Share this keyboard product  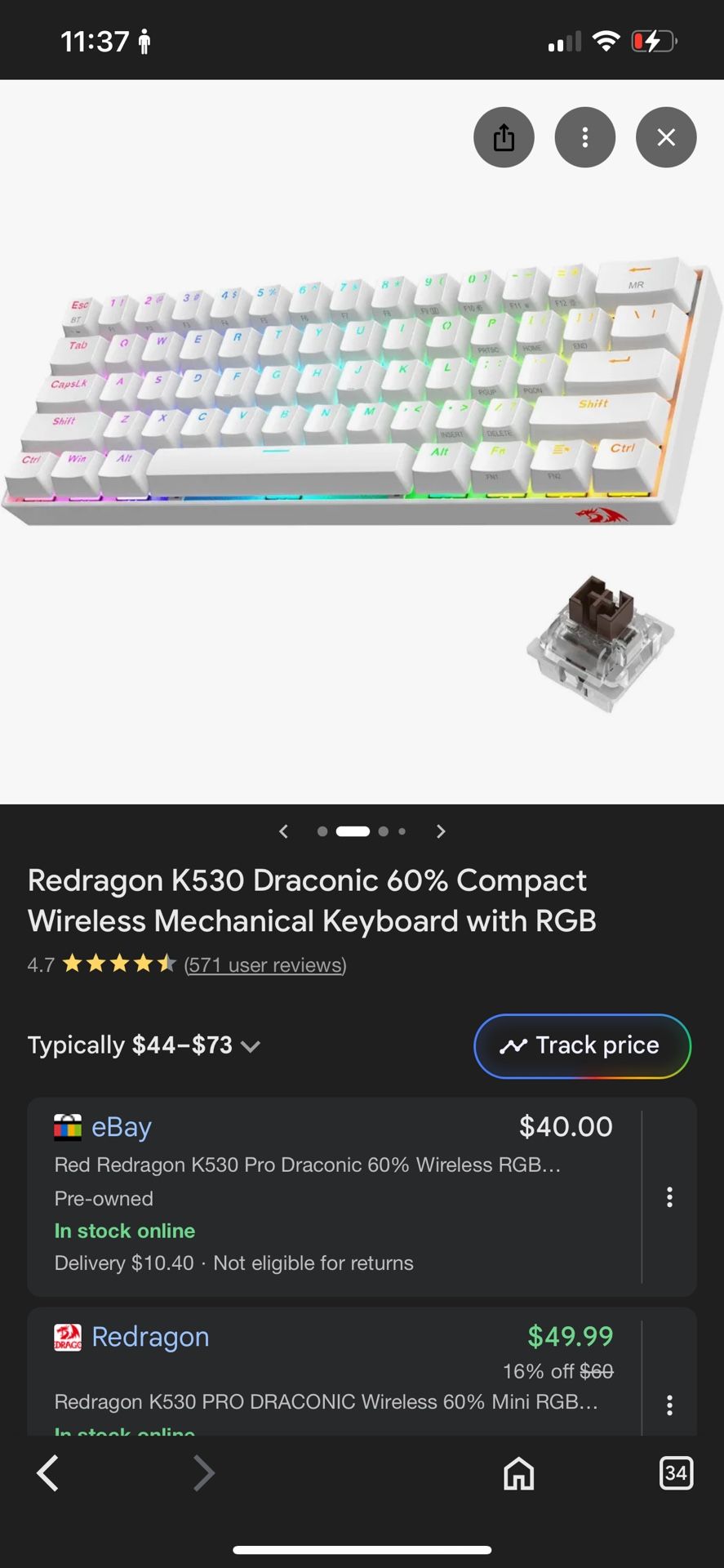pos(504,137)
